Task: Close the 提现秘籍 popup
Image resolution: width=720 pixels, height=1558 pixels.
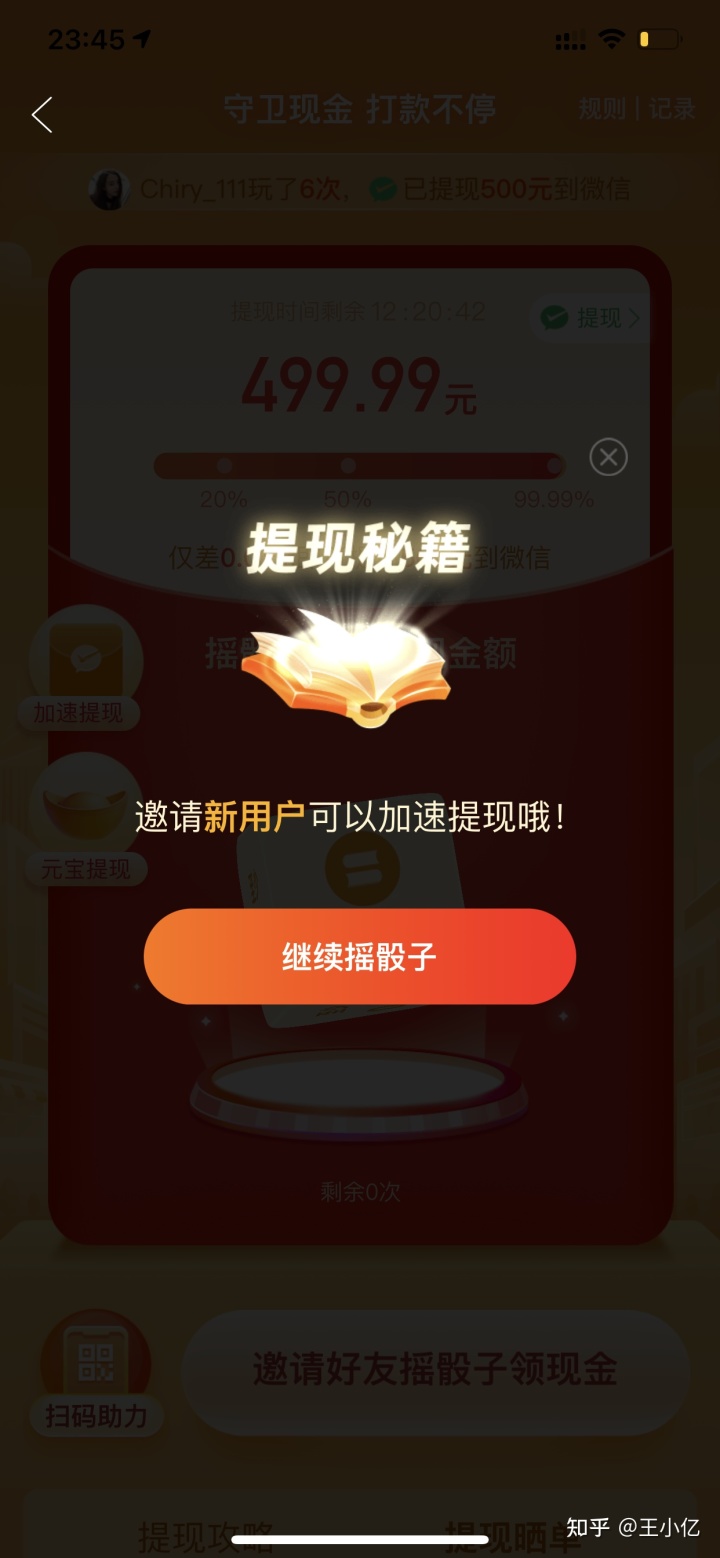Action: (x=608, y=457)
